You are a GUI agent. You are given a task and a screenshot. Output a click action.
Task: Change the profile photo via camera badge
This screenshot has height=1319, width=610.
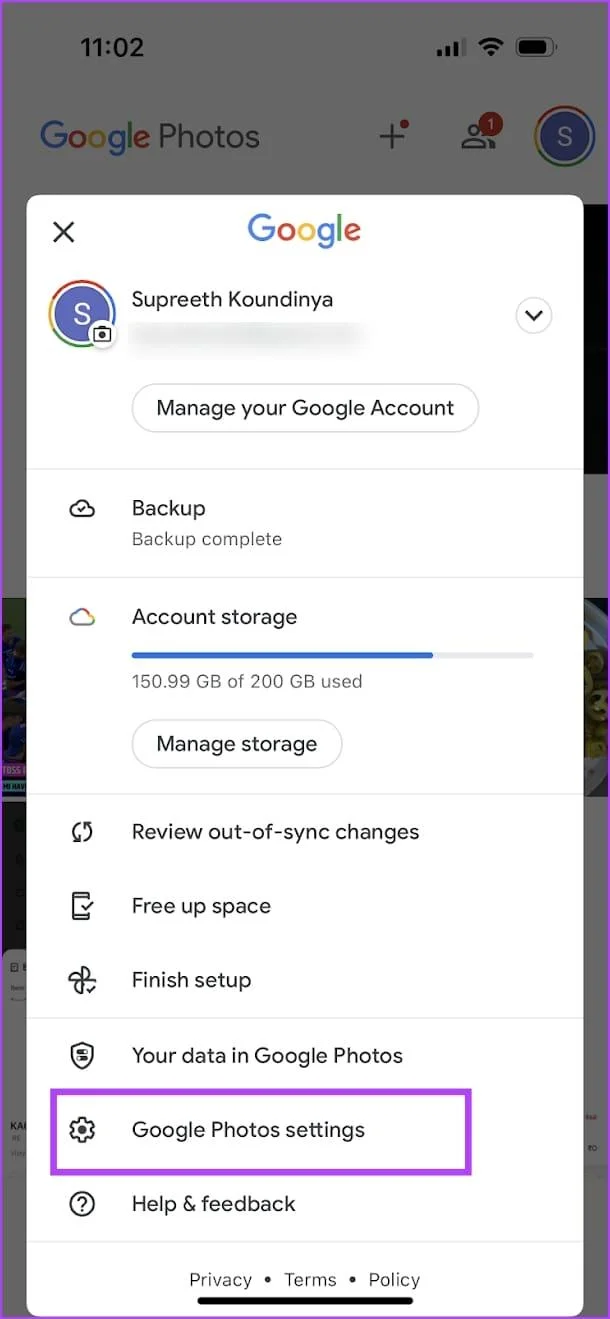point(102,334)
